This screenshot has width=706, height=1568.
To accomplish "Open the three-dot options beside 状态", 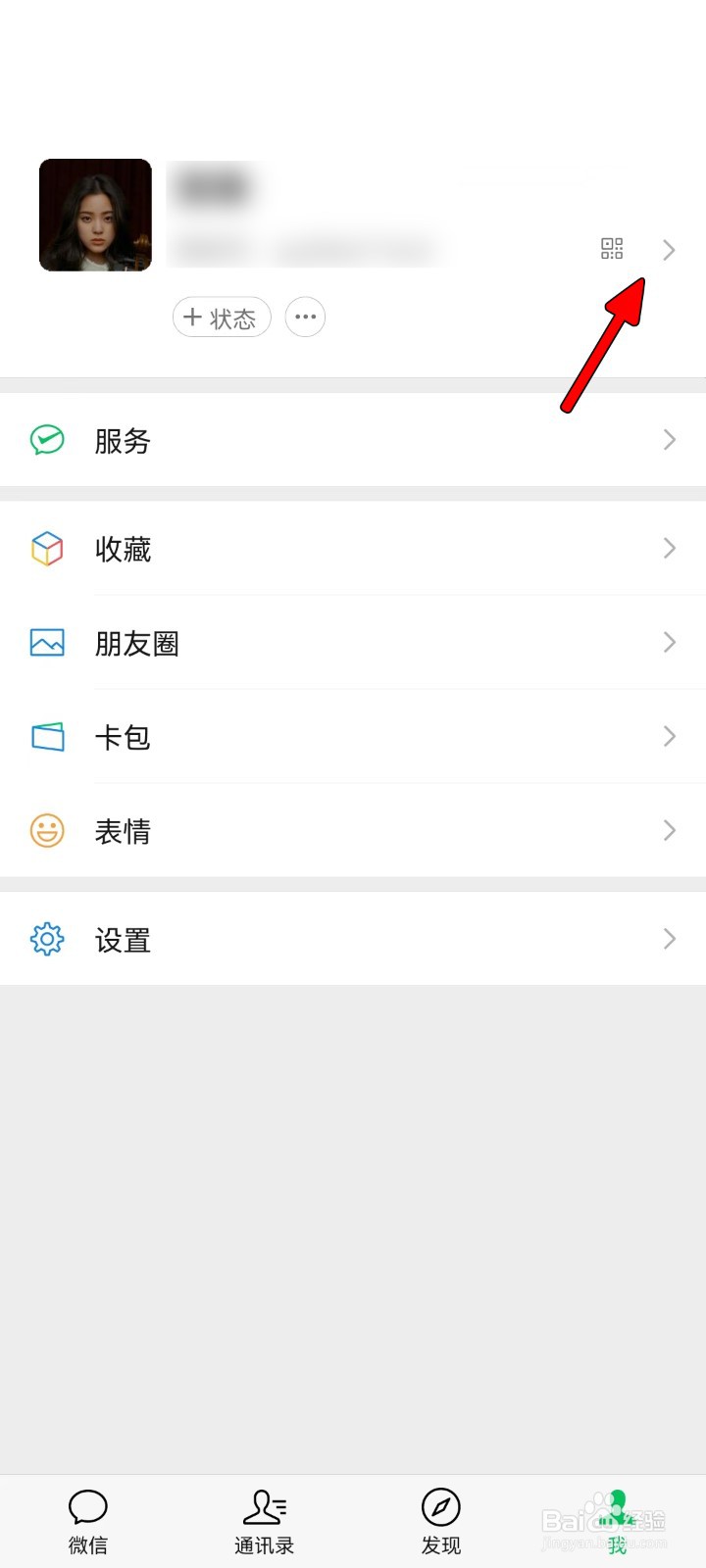I will point(305,318).
